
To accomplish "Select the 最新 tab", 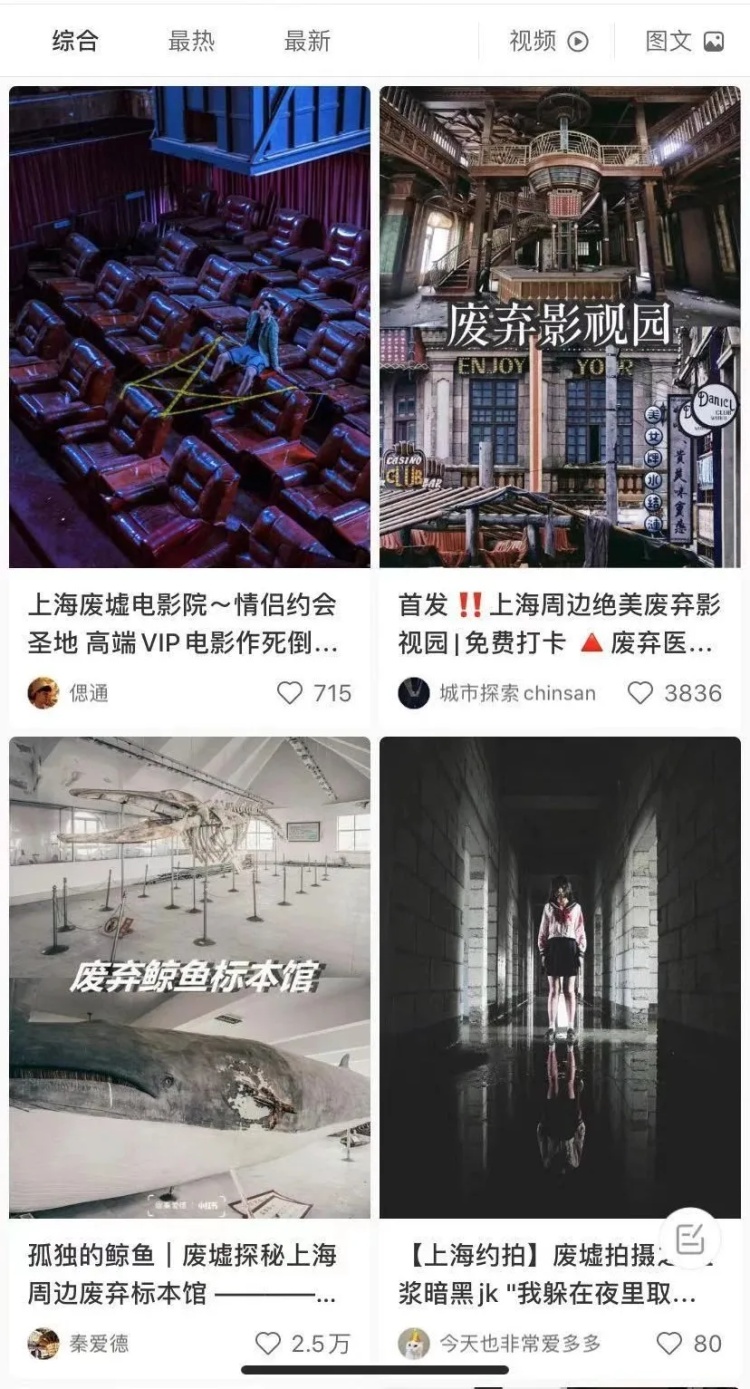I will [x=306, y=41].
